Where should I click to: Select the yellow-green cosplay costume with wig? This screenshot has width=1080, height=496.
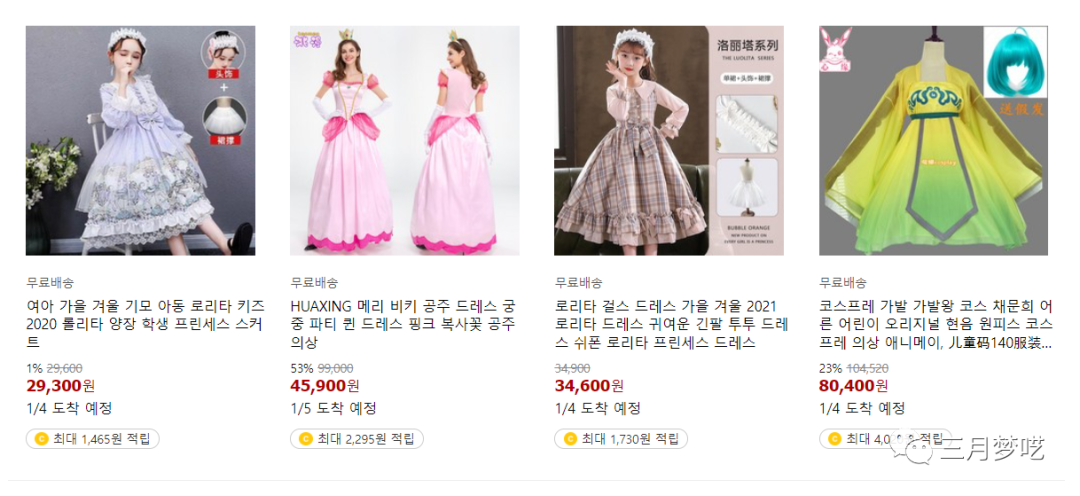pos(933,141)
